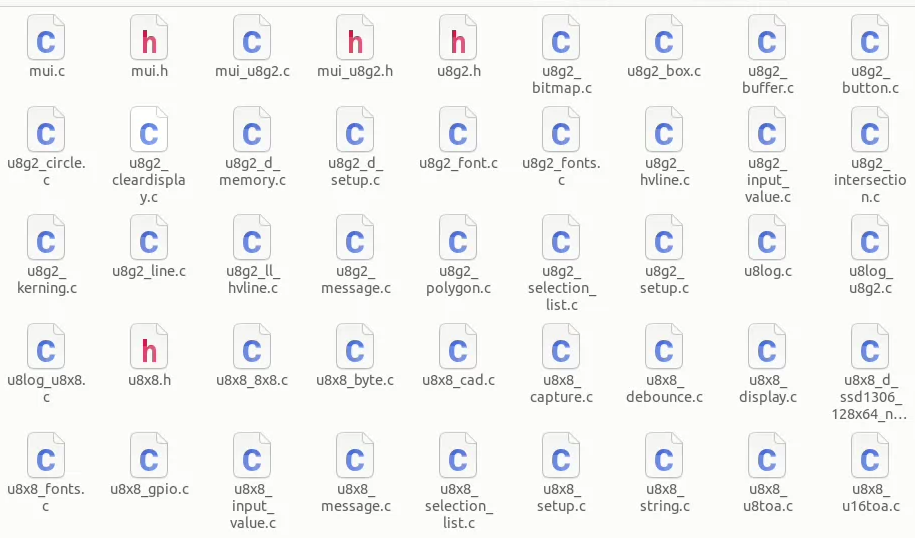Viewport: 915px width, 538px height.
Task: Tap the u8g2_font.c file
Action: [458, 133]
